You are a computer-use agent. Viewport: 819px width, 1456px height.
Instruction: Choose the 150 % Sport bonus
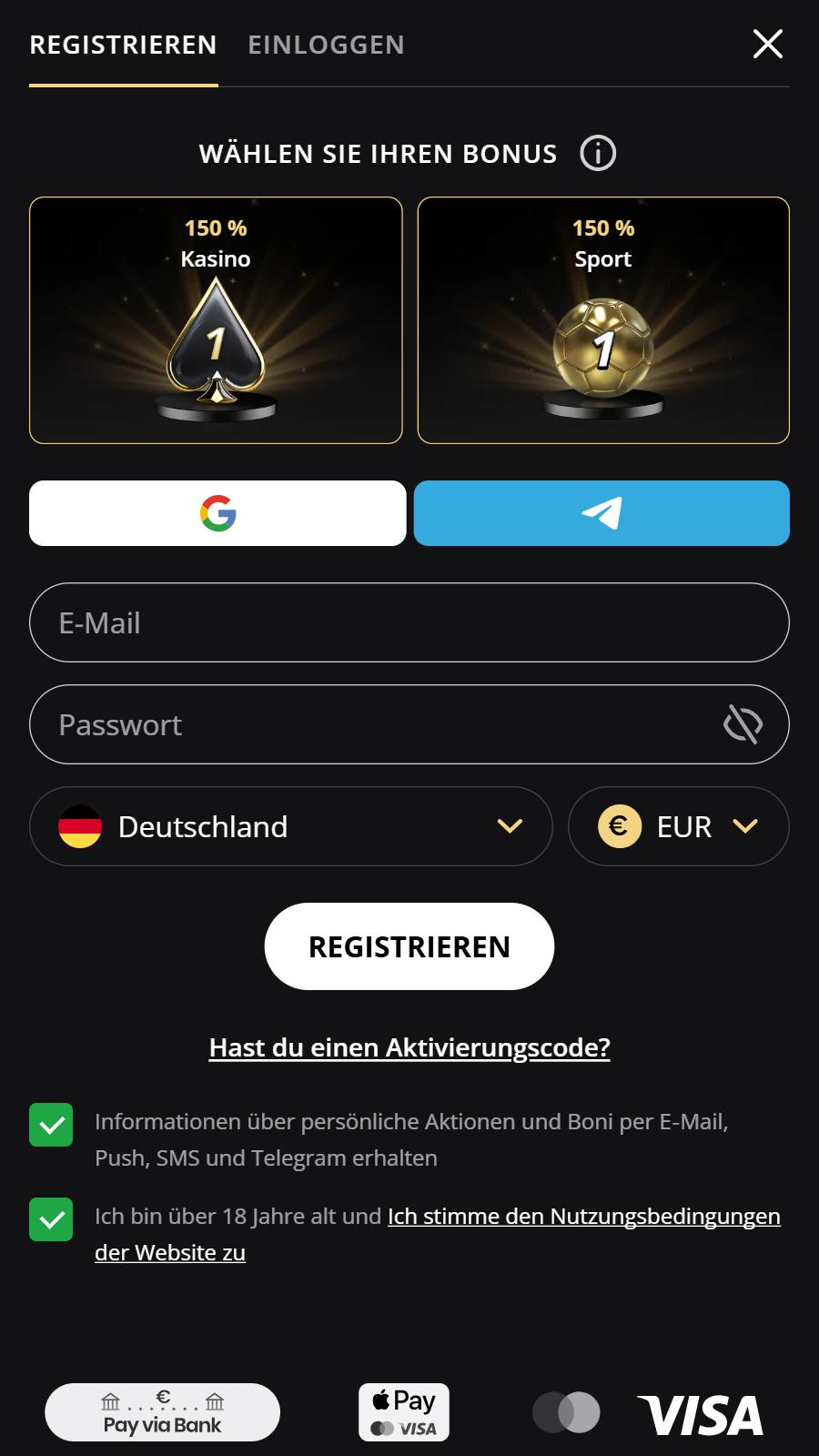tap(603, 320)
